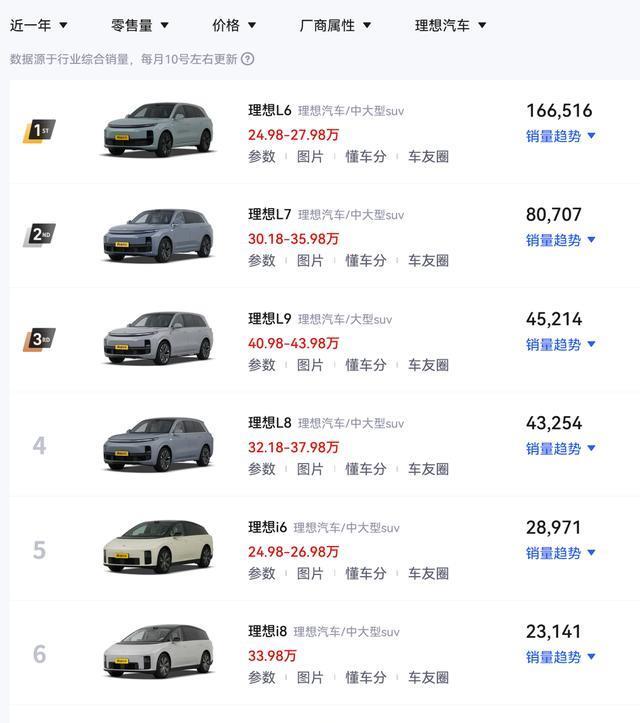This screenshot has height=723, width=640.
Task: Expand 销量趋势 for 理想i8
Action: coord(560,657)
